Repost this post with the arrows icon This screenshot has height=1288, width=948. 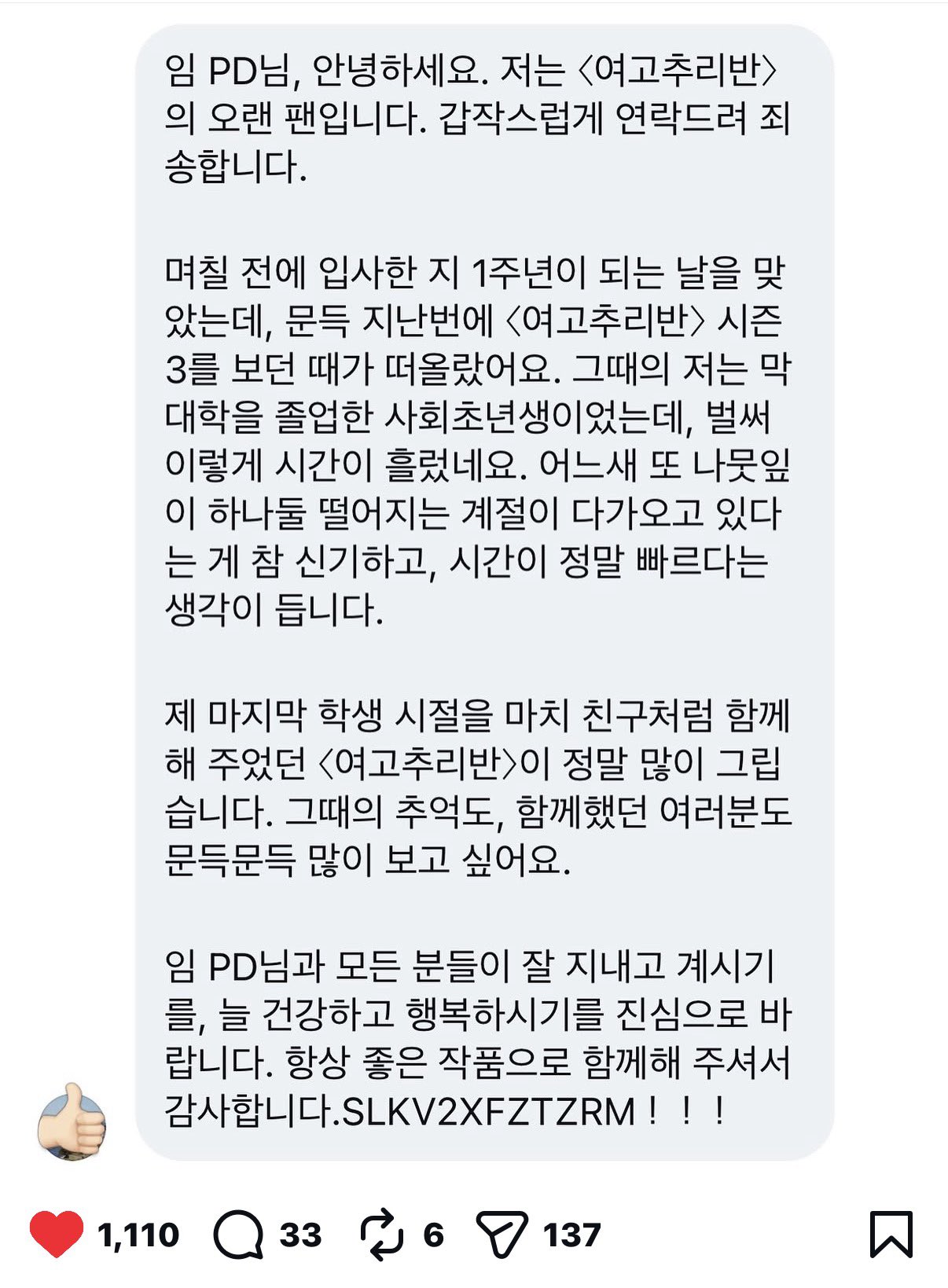click(382, 1235)
